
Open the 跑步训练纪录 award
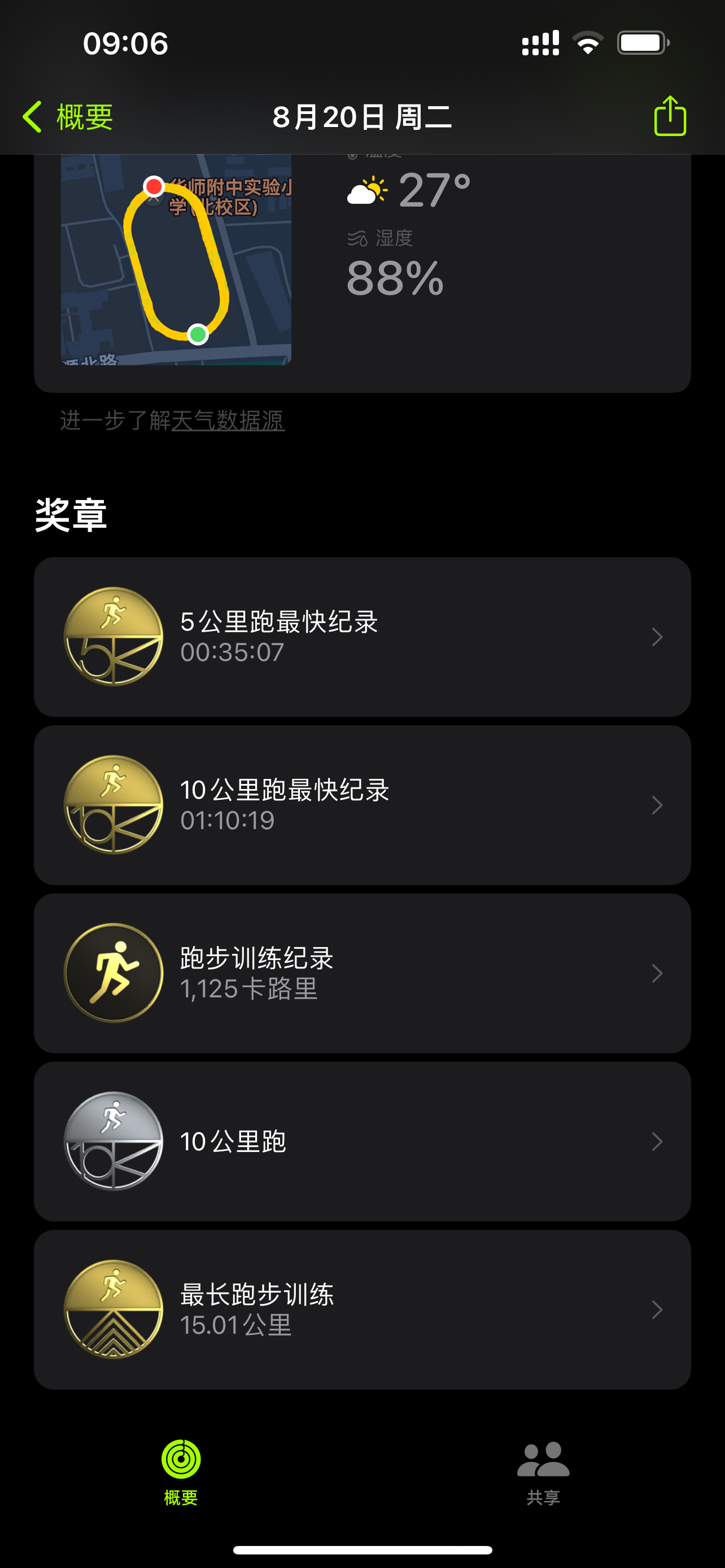(362, 973)
